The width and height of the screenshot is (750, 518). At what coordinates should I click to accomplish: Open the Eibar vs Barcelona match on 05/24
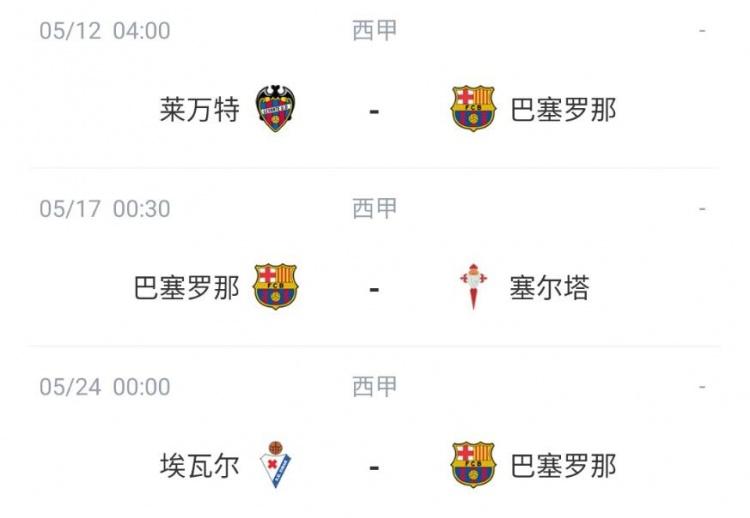pos(374,465)
